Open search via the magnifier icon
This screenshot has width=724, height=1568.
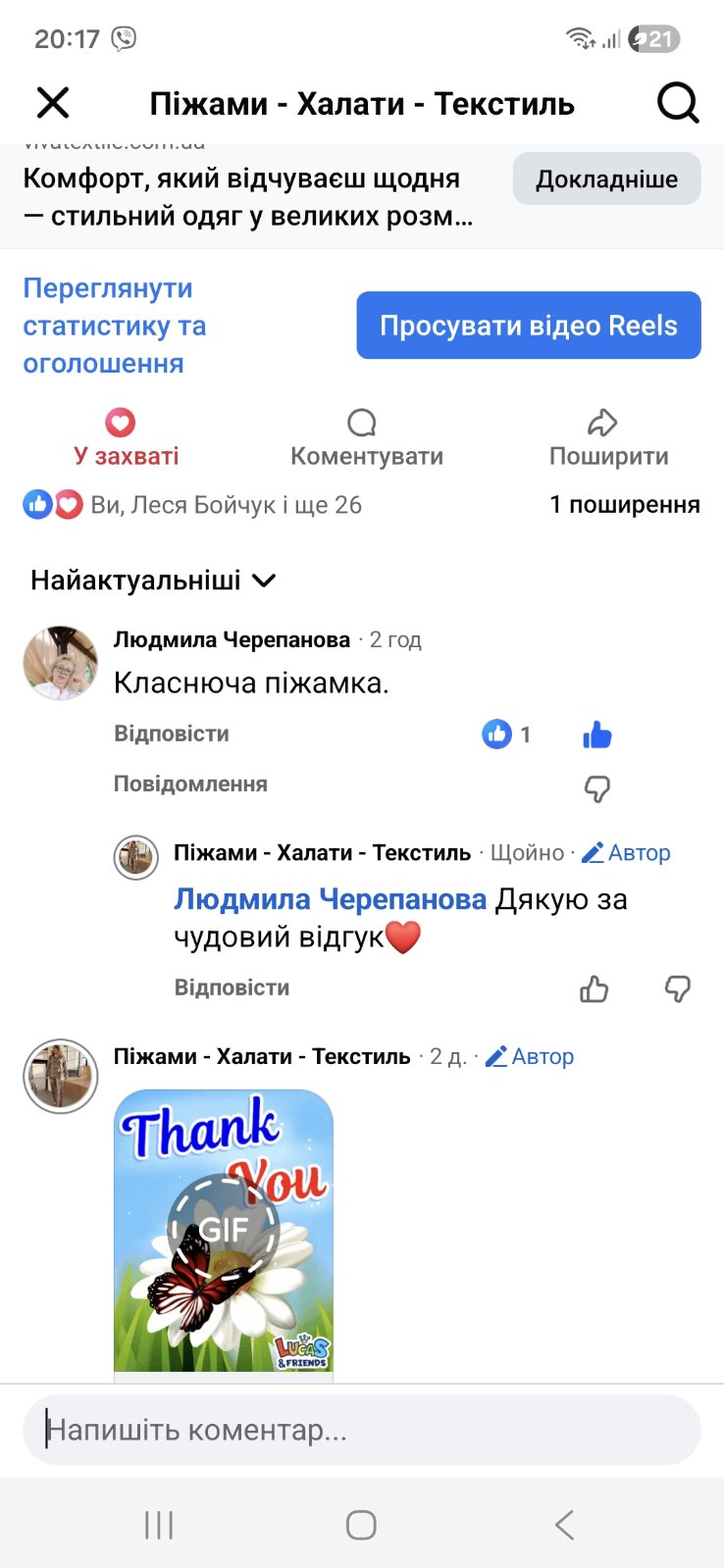pos(677,103)
